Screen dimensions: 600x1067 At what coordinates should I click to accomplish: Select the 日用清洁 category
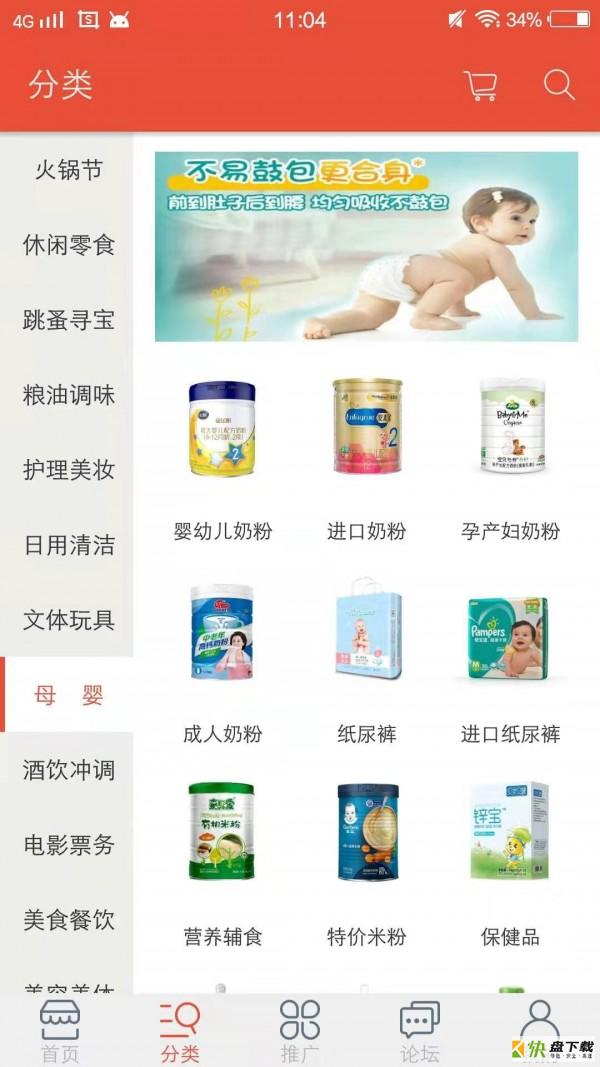(68, 545)
